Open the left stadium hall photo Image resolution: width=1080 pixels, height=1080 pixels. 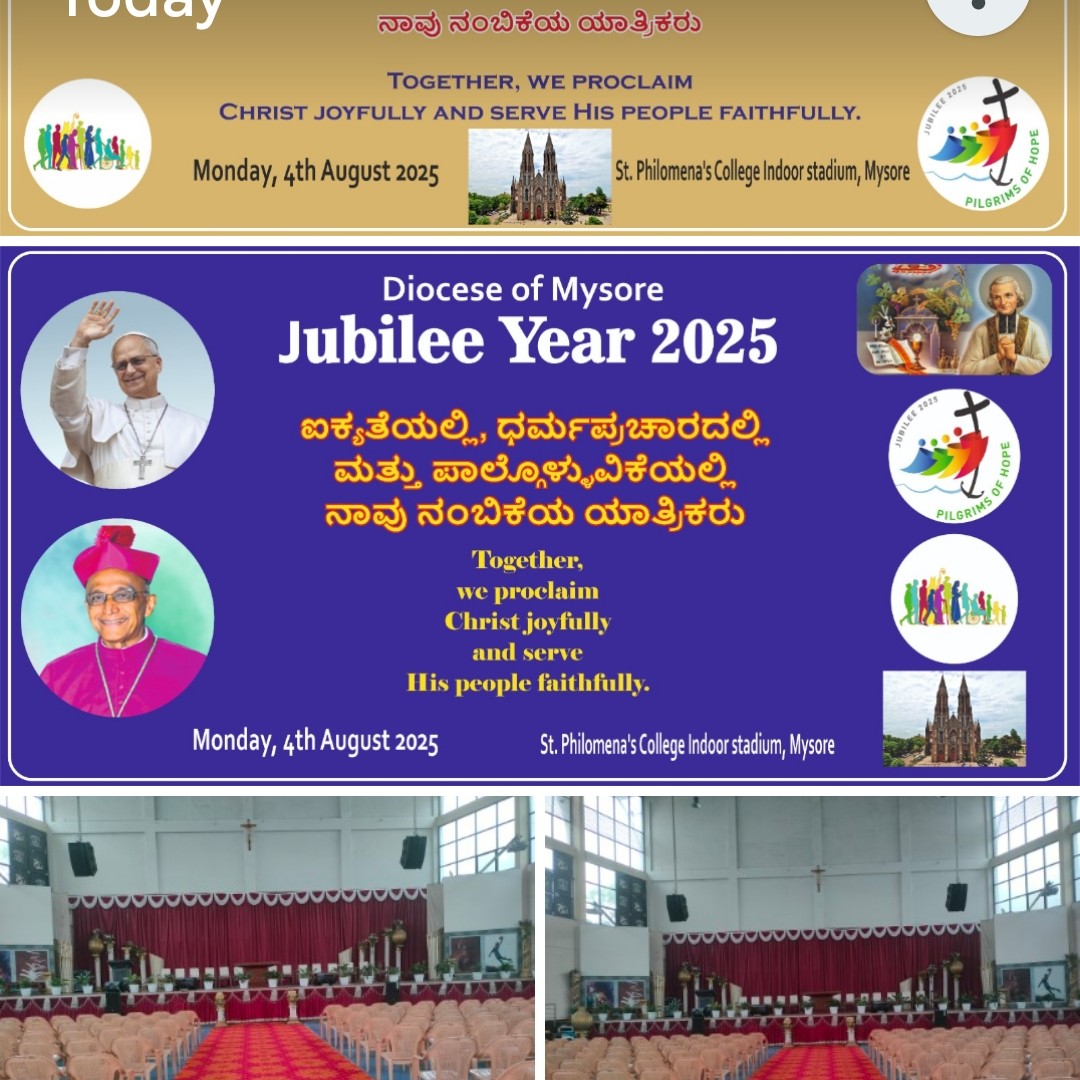click(x=267, y=937)
